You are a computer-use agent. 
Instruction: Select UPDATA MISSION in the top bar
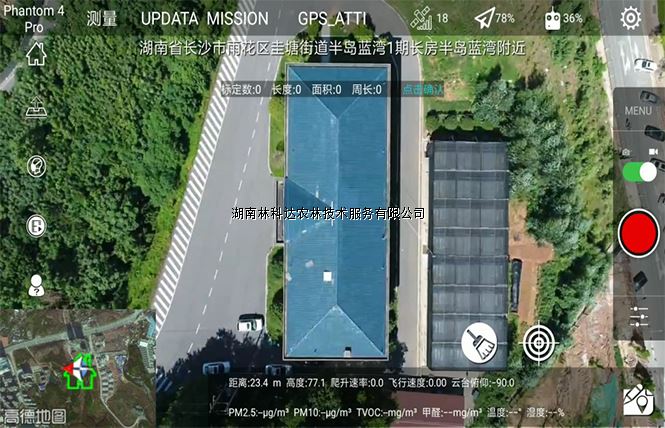click(x=204, y=18)
